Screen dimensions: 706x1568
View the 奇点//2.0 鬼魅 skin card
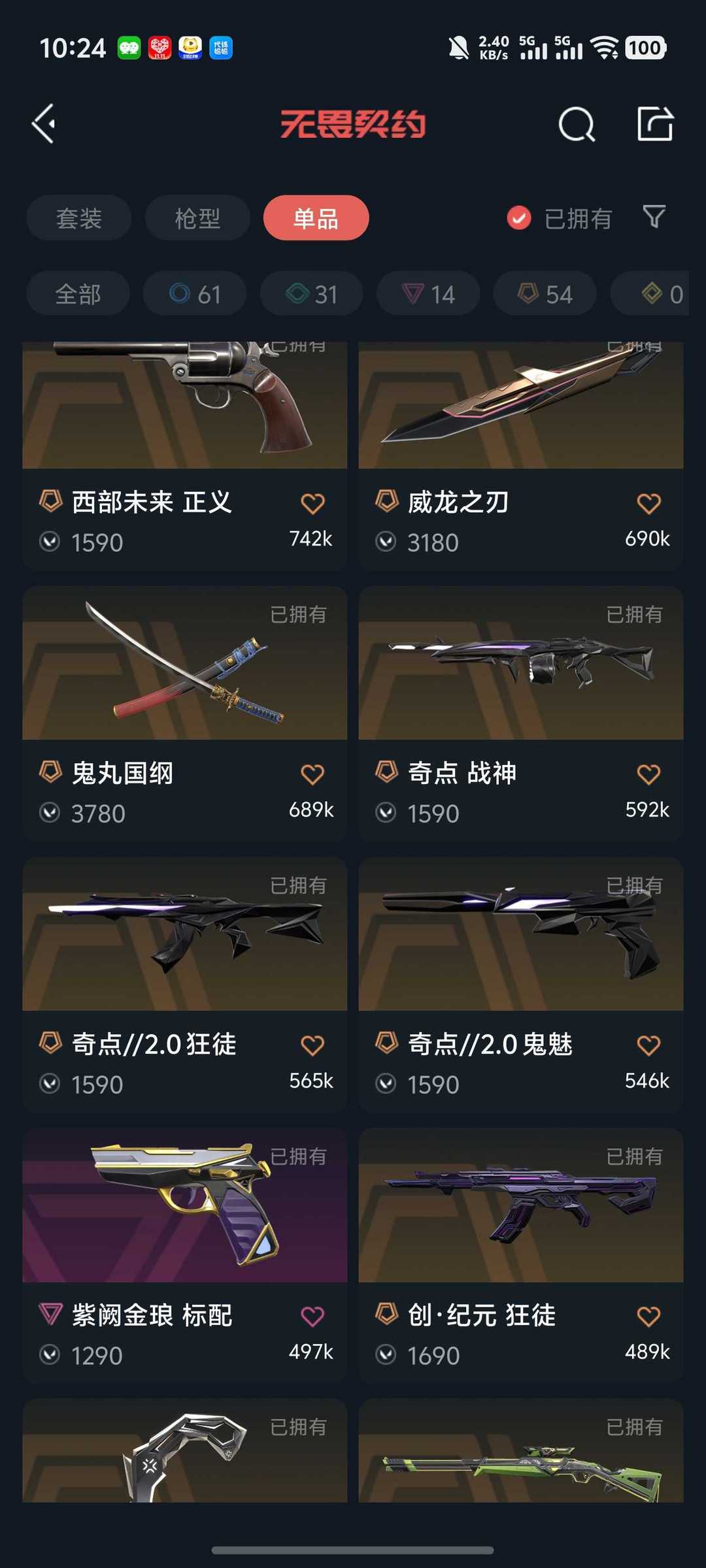(520, 983)
